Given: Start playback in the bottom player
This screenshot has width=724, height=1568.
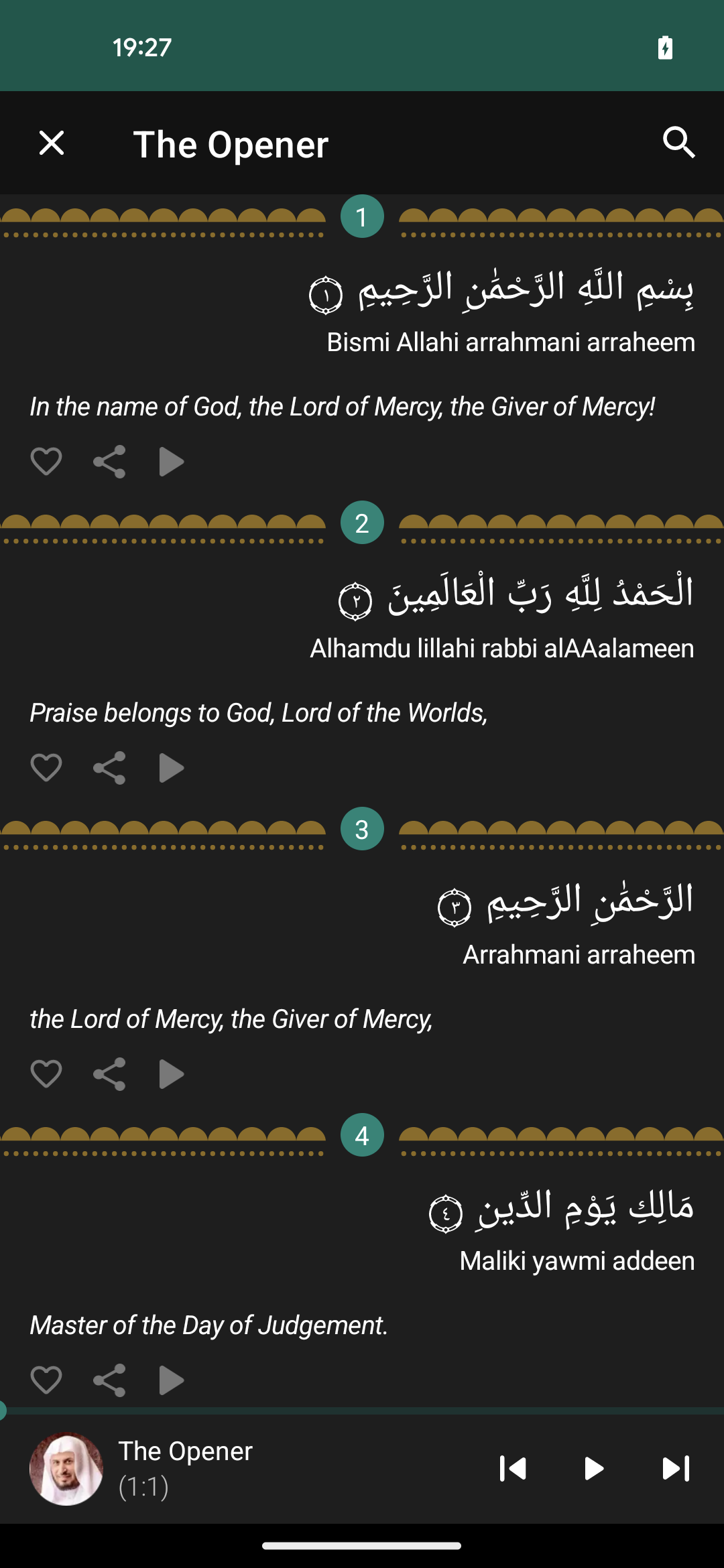Looking at the screenshot, I should coord(594,1469).
